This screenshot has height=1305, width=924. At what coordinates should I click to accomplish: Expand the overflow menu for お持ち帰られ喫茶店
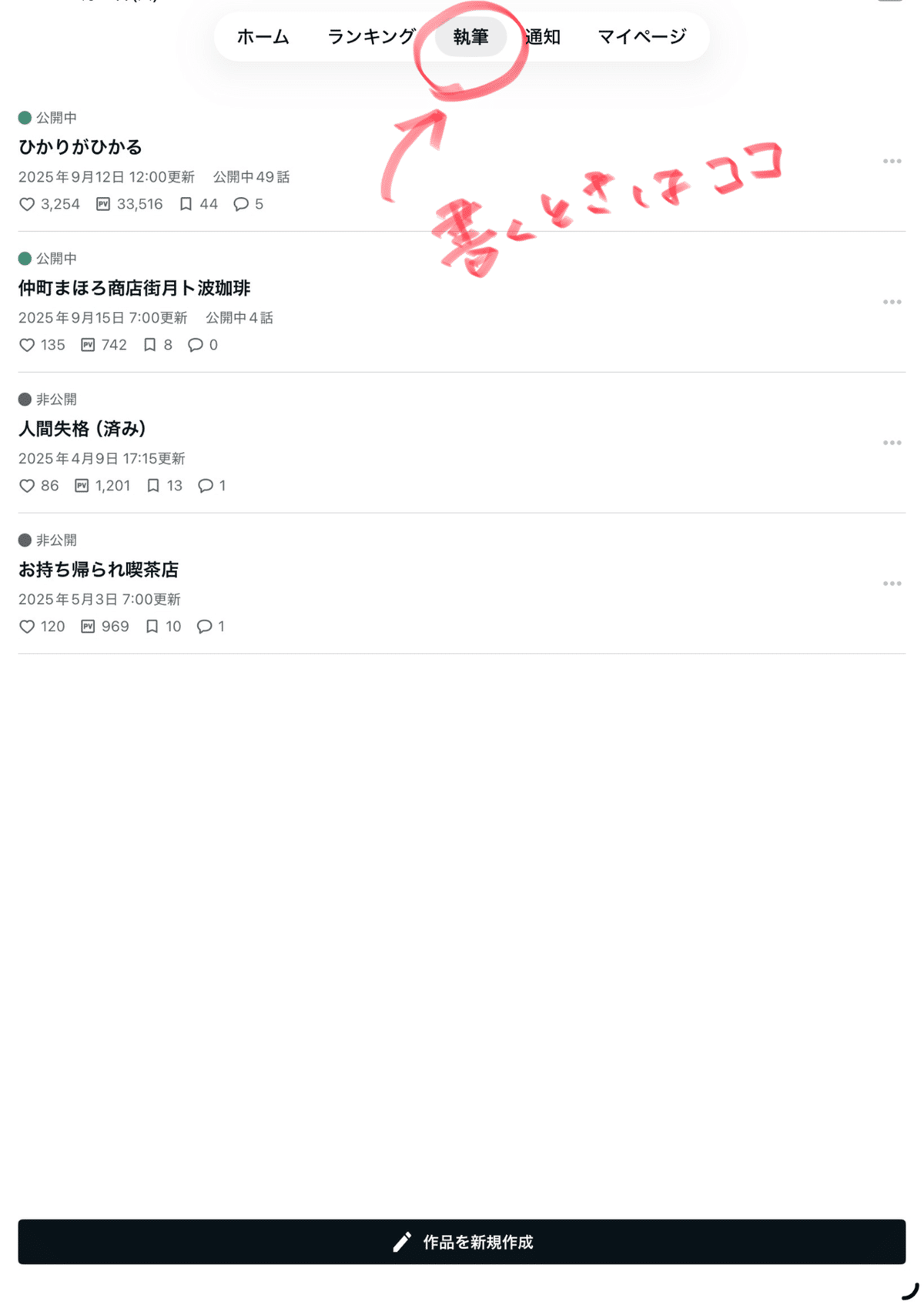[892, 584]
